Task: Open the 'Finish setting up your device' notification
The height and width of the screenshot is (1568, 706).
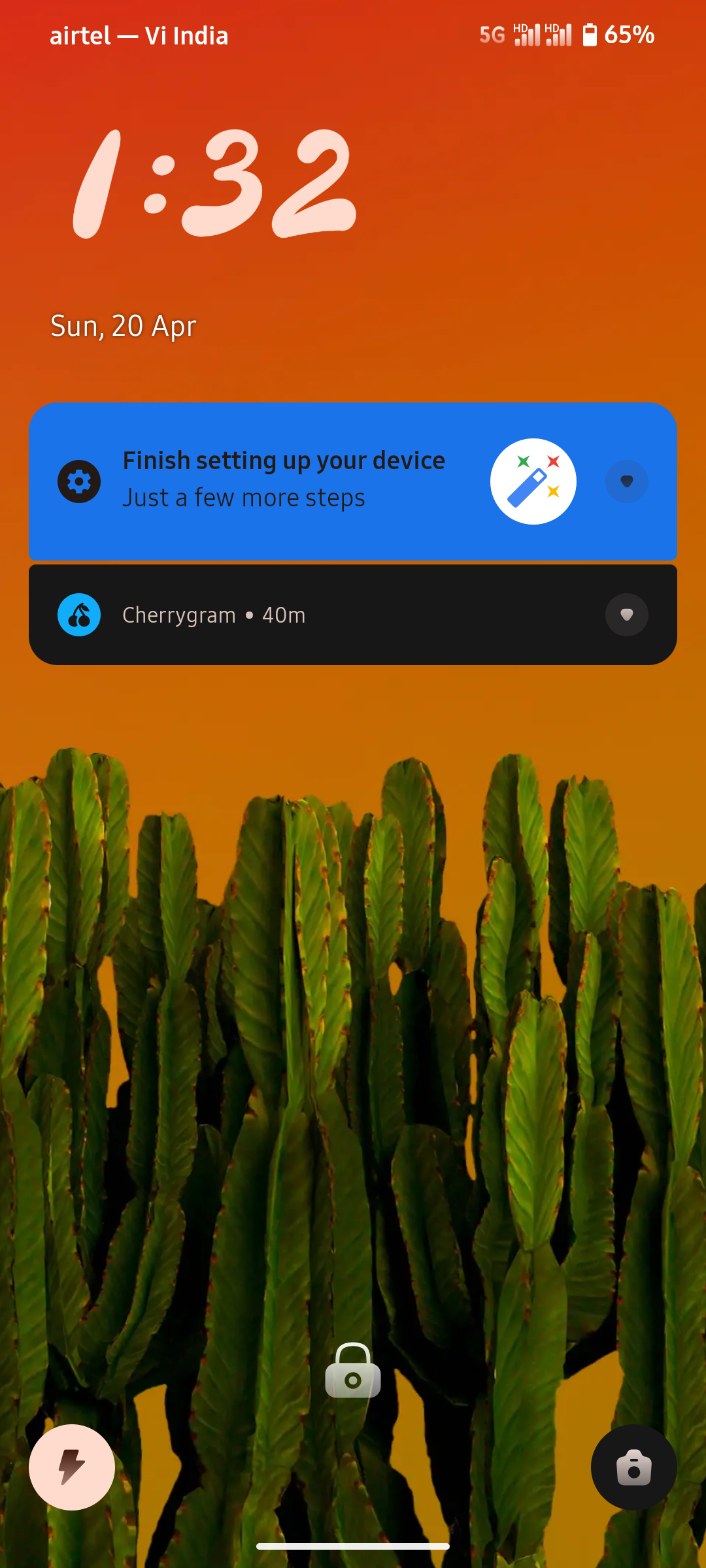Action: click(x=352, y=482)
